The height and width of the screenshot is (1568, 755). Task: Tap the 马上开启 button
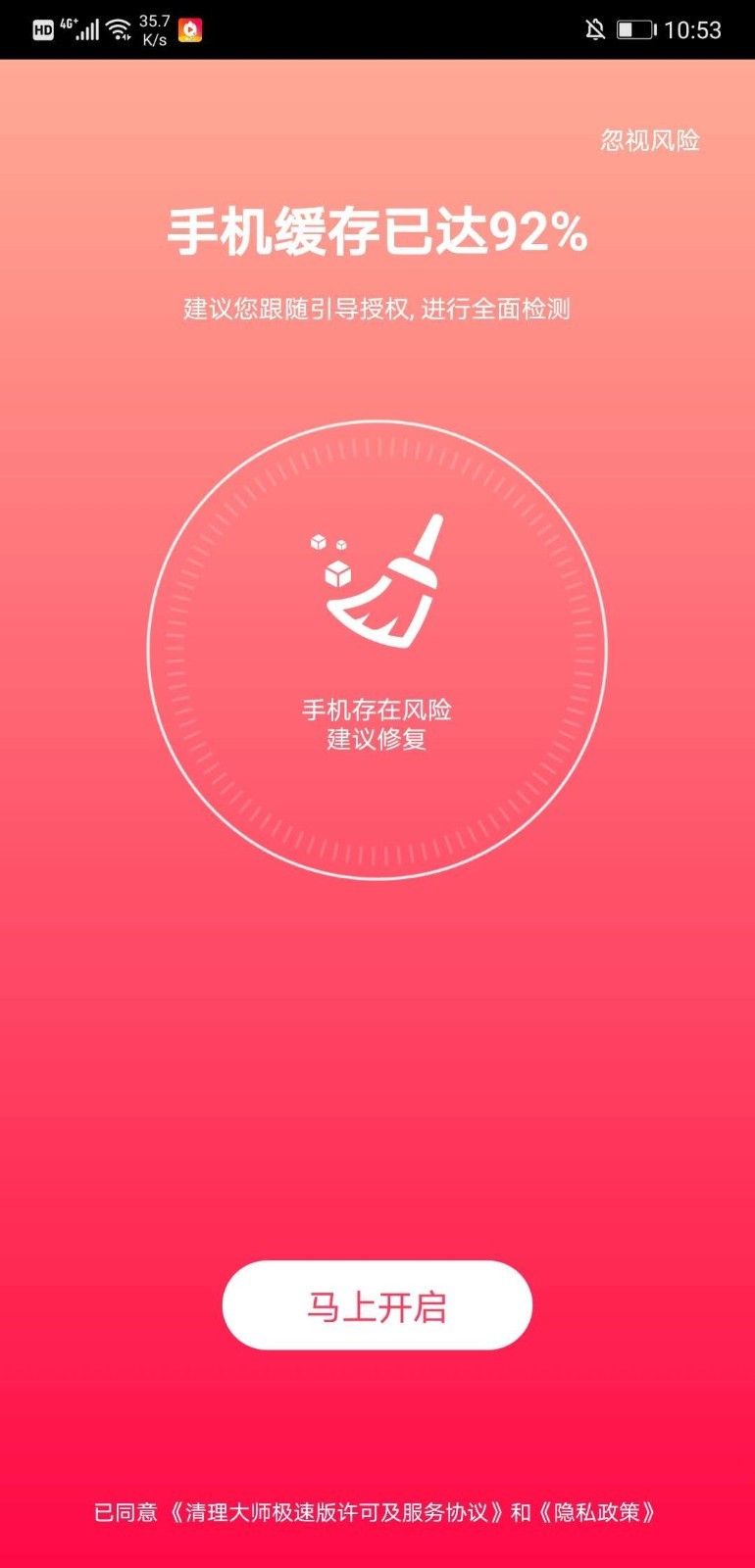tap(377, 1305)
